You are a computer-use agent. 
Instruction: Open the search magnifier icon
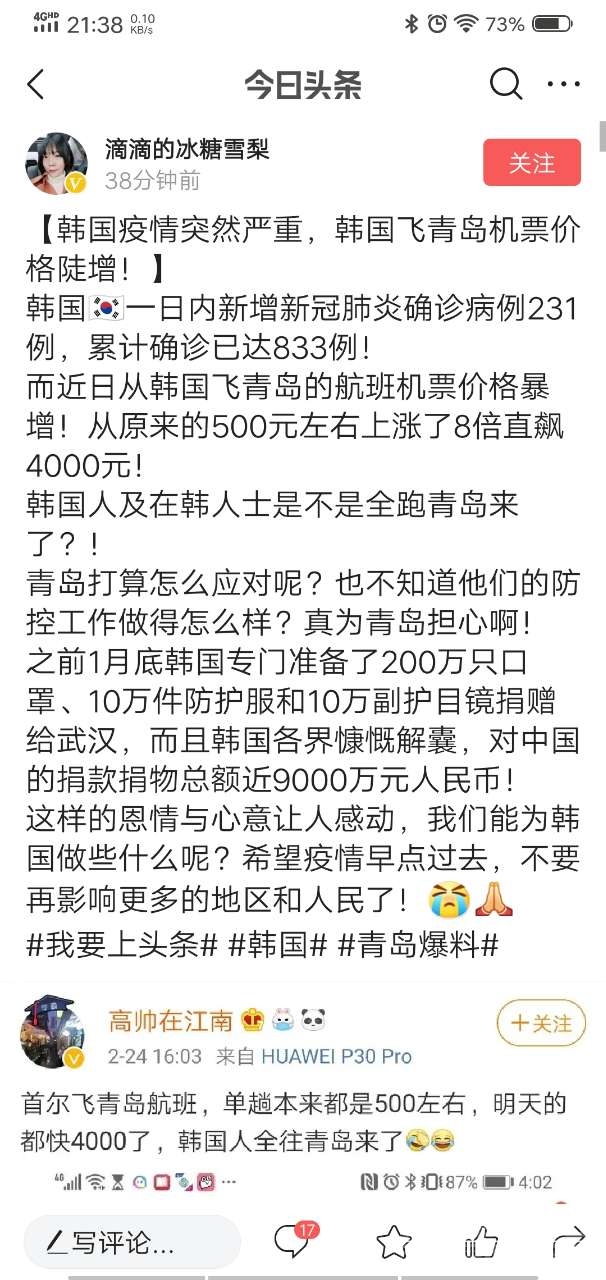click(x=506, y=84)
